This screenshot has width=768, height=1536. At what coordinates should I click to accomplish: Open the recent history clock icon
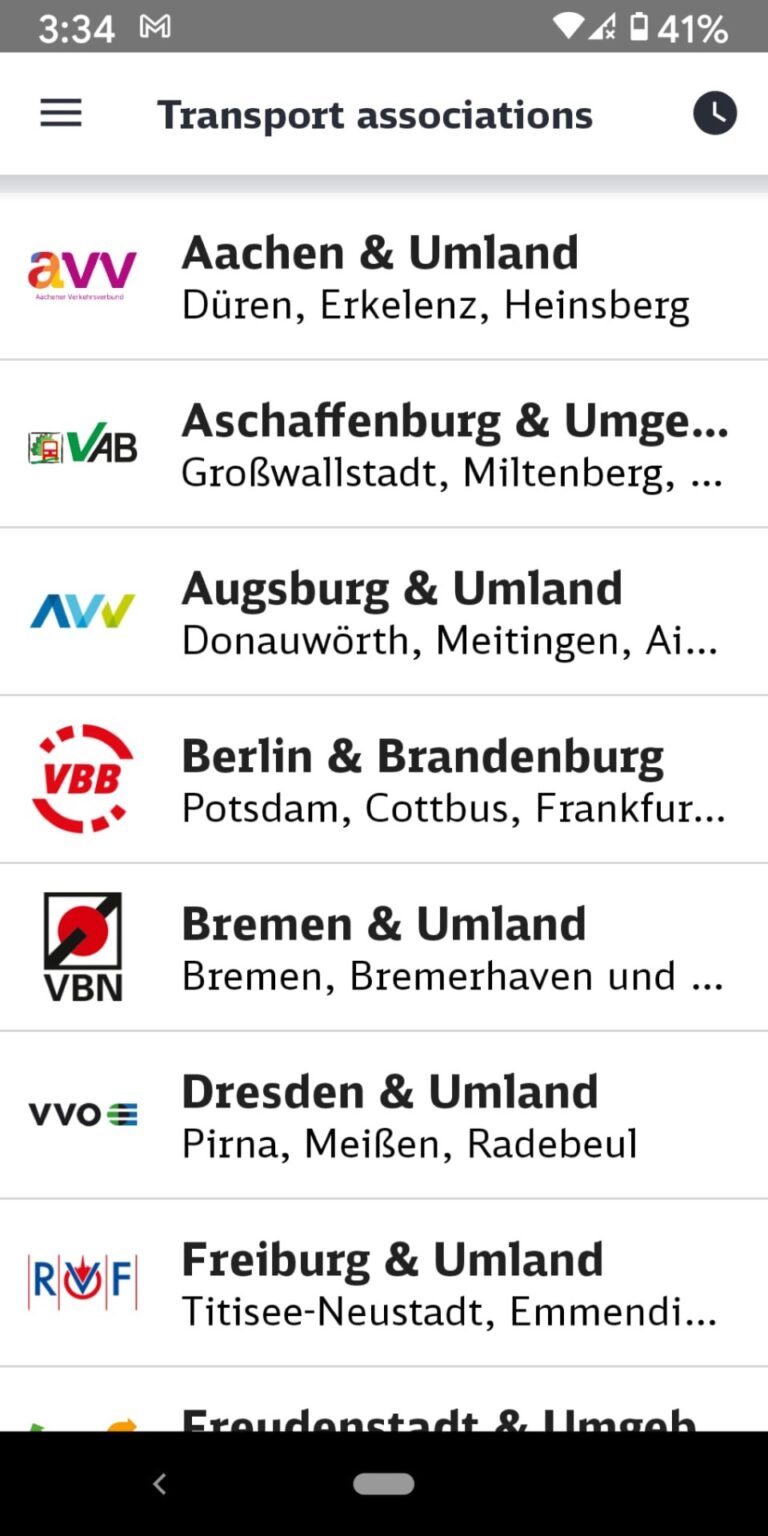[714, 113]
